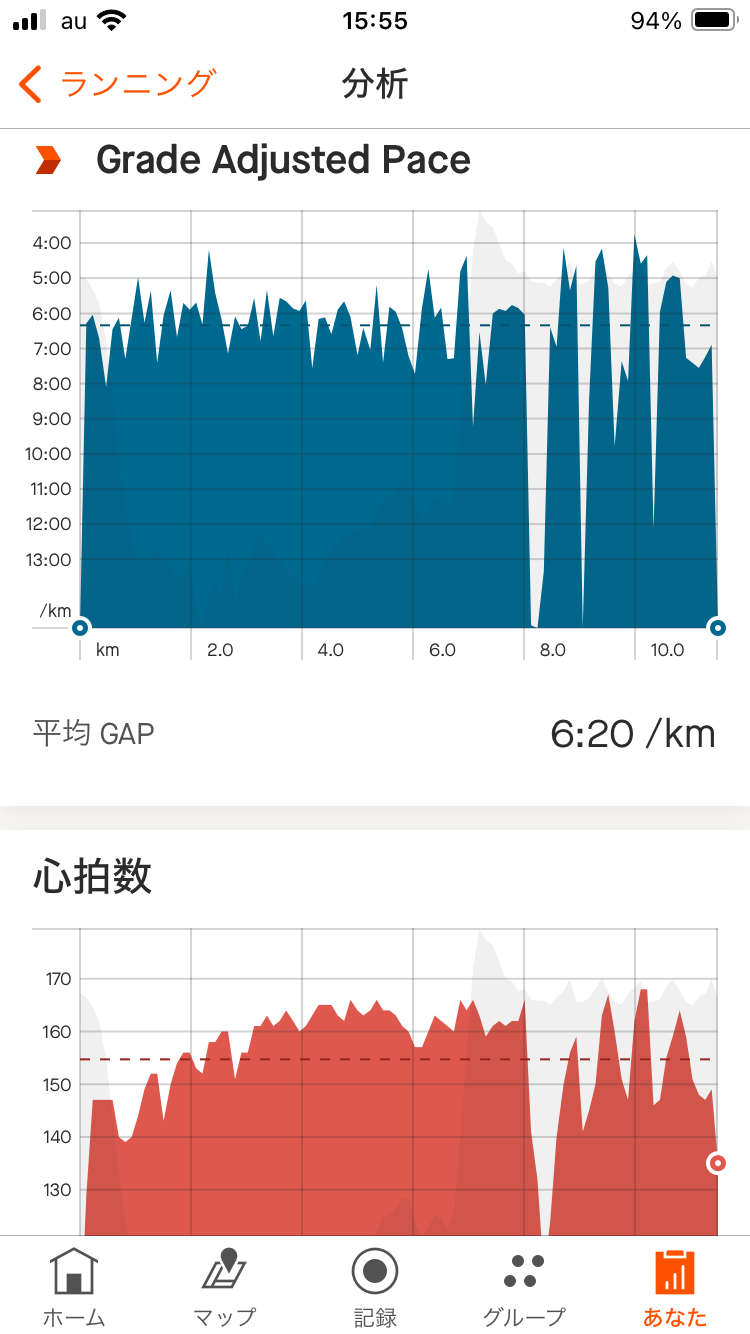Select the 記録 tab
This screenshot has width=750, height=1334.
pyautogui.click(x=375, y=1286)
